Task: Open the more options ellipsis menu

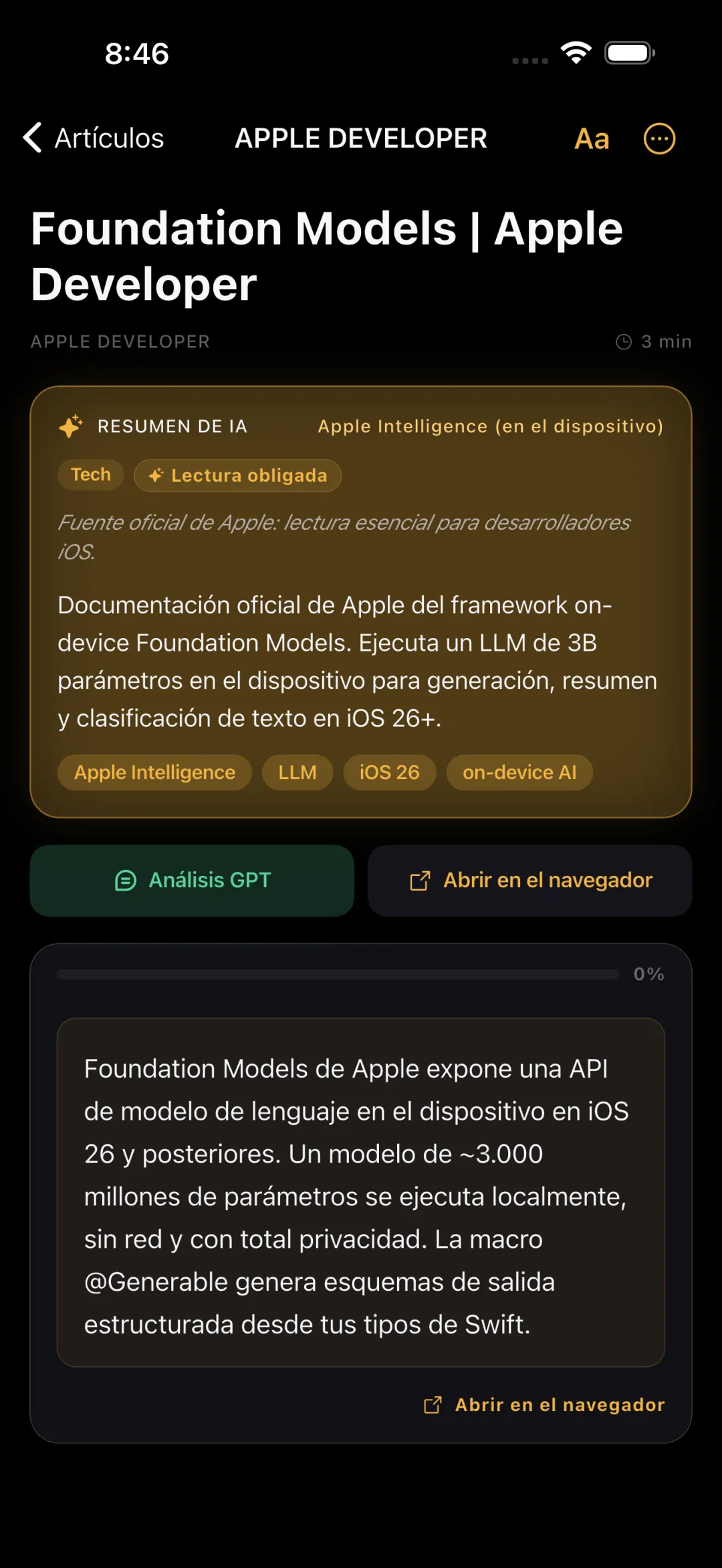Action: (659, 139)
